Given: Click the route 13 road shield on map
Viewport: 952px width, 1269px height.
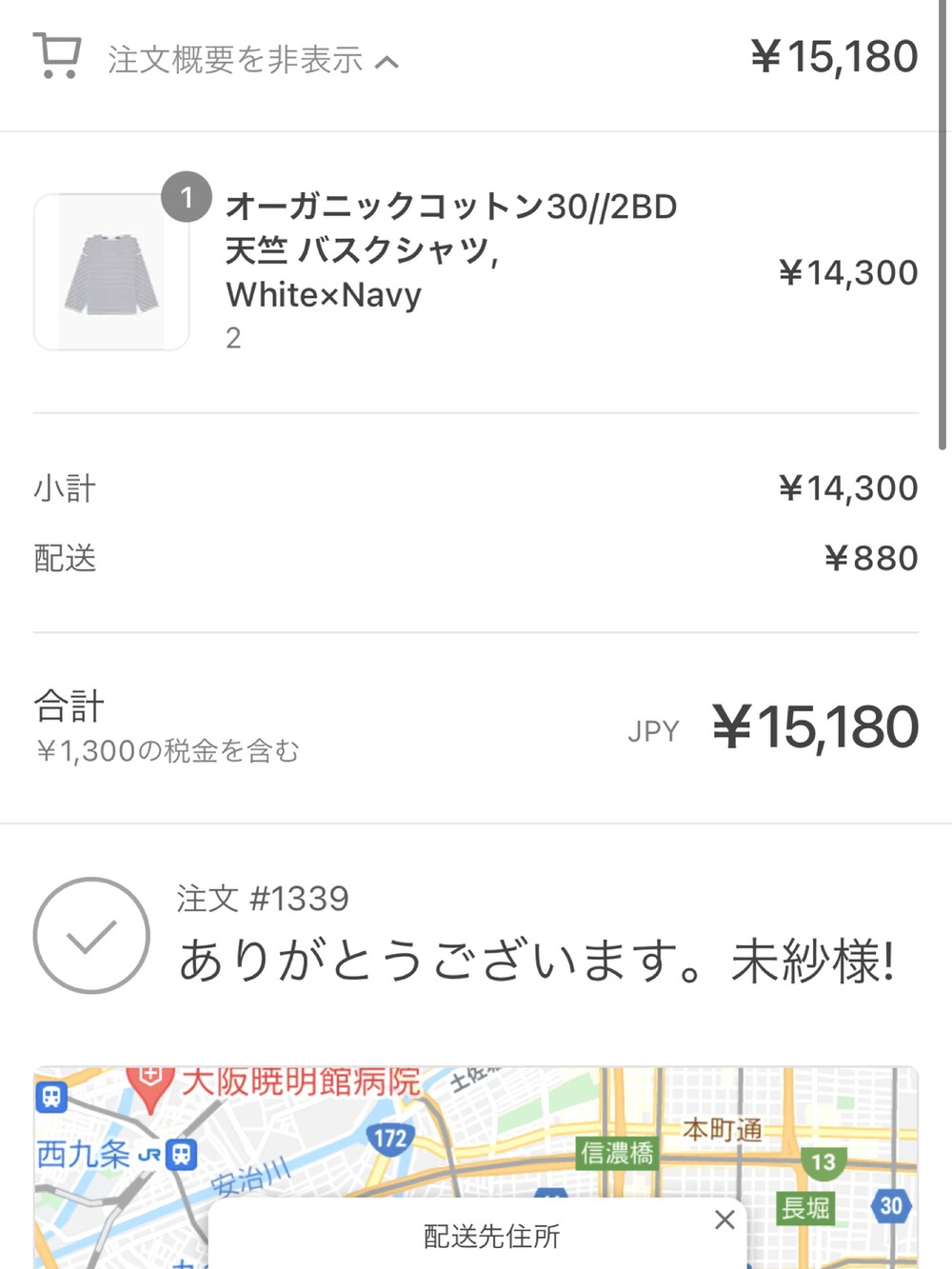Looking at the screenshot, I should (824, 1162).
